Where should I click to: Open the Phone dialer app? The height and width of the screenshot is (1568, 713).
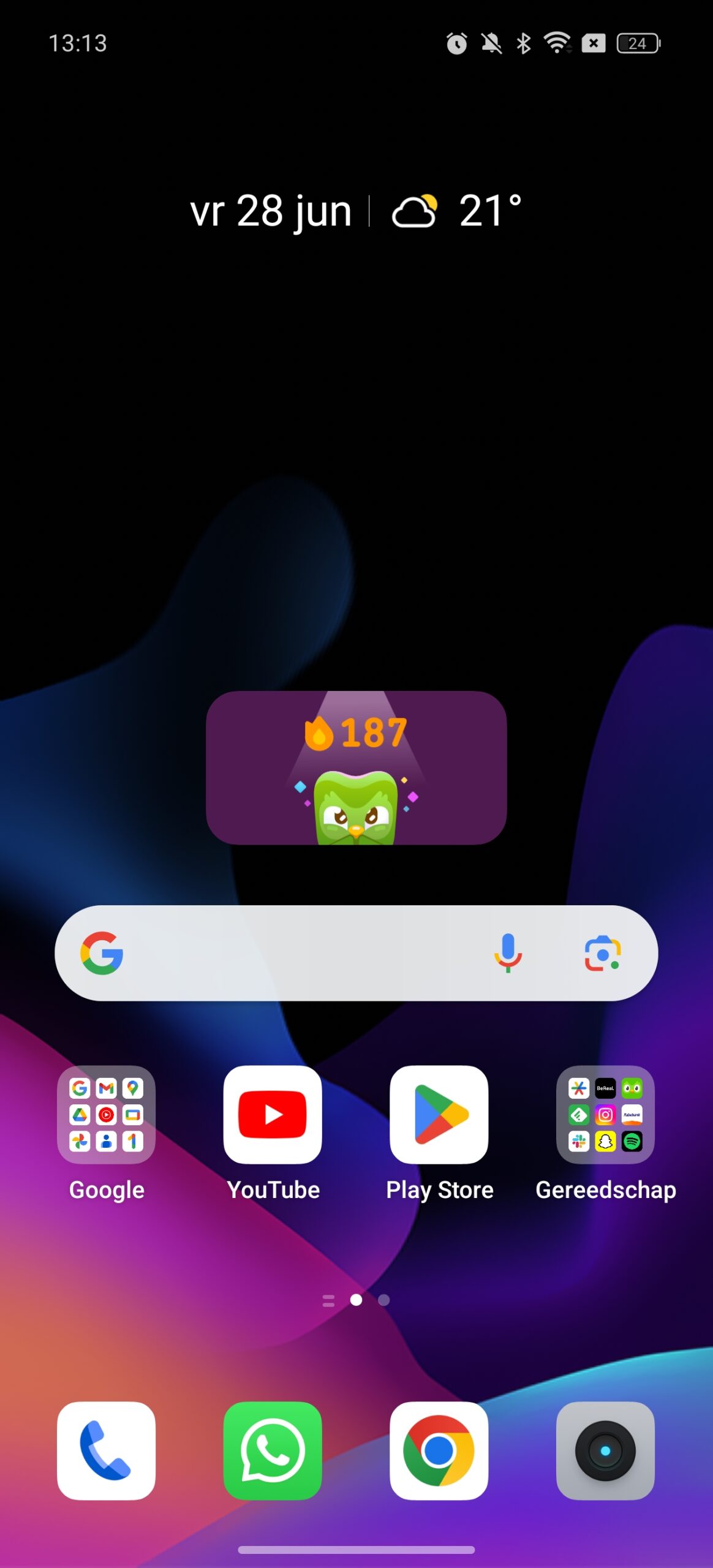106,1450
